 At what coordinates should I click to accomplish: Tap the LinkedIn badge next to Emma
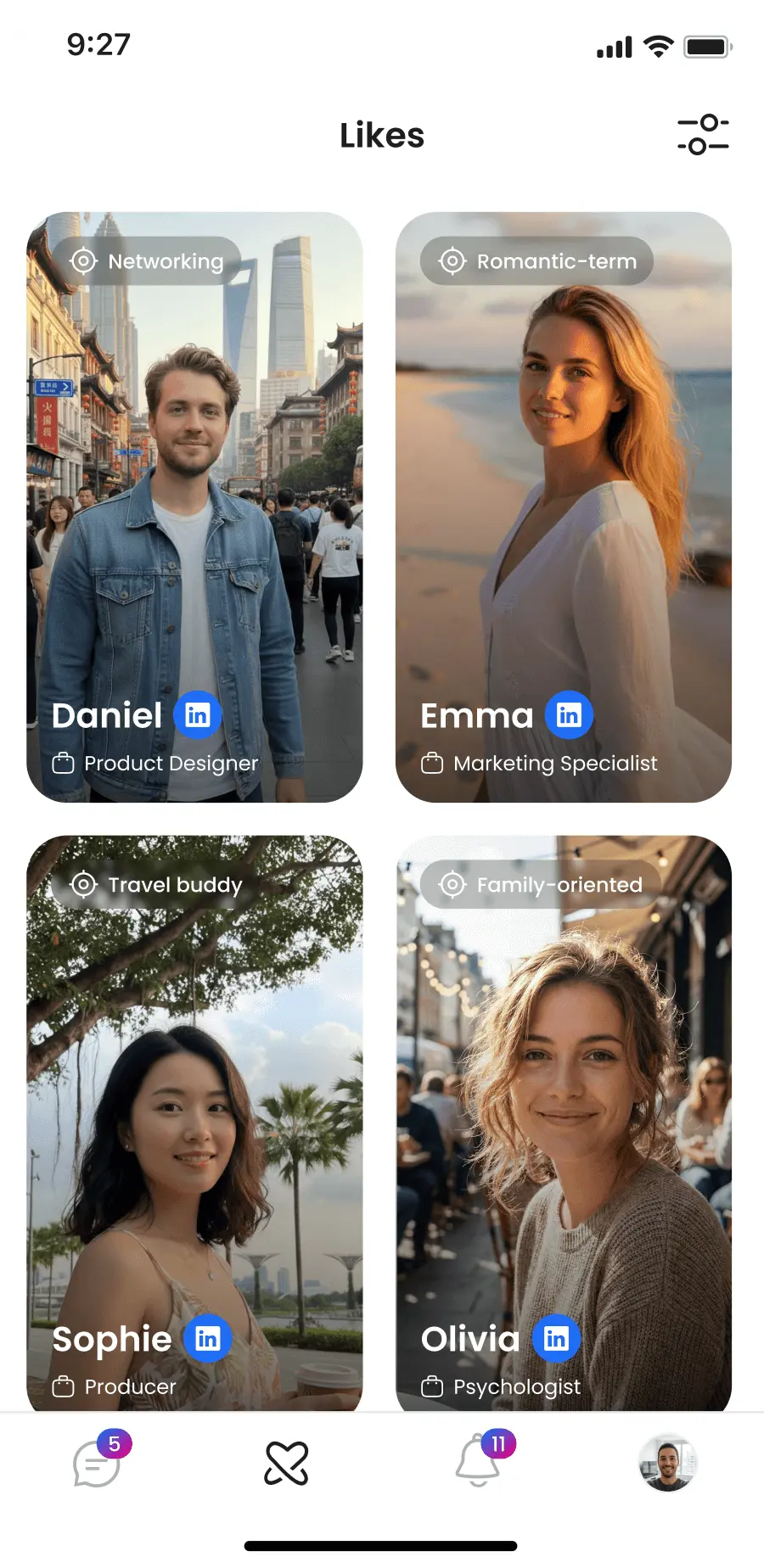(569, 715)
